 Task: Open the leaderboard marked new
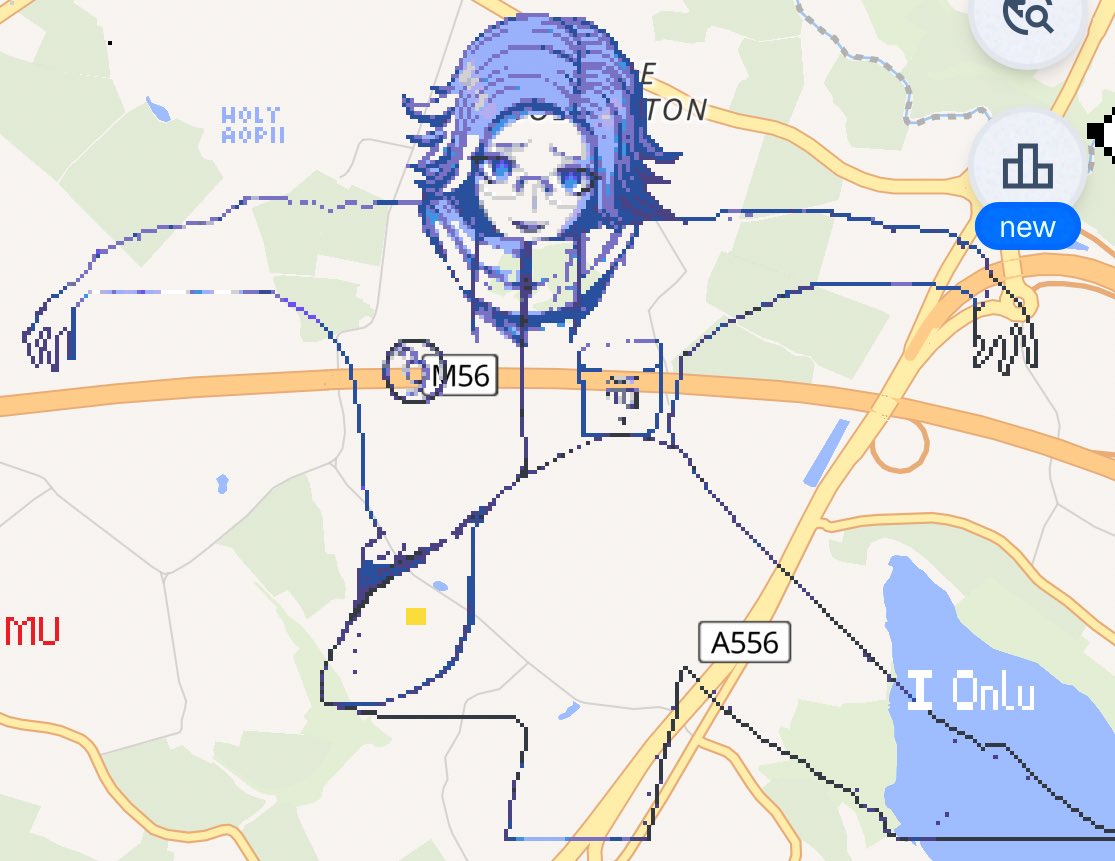click(x=1027, y=167)
